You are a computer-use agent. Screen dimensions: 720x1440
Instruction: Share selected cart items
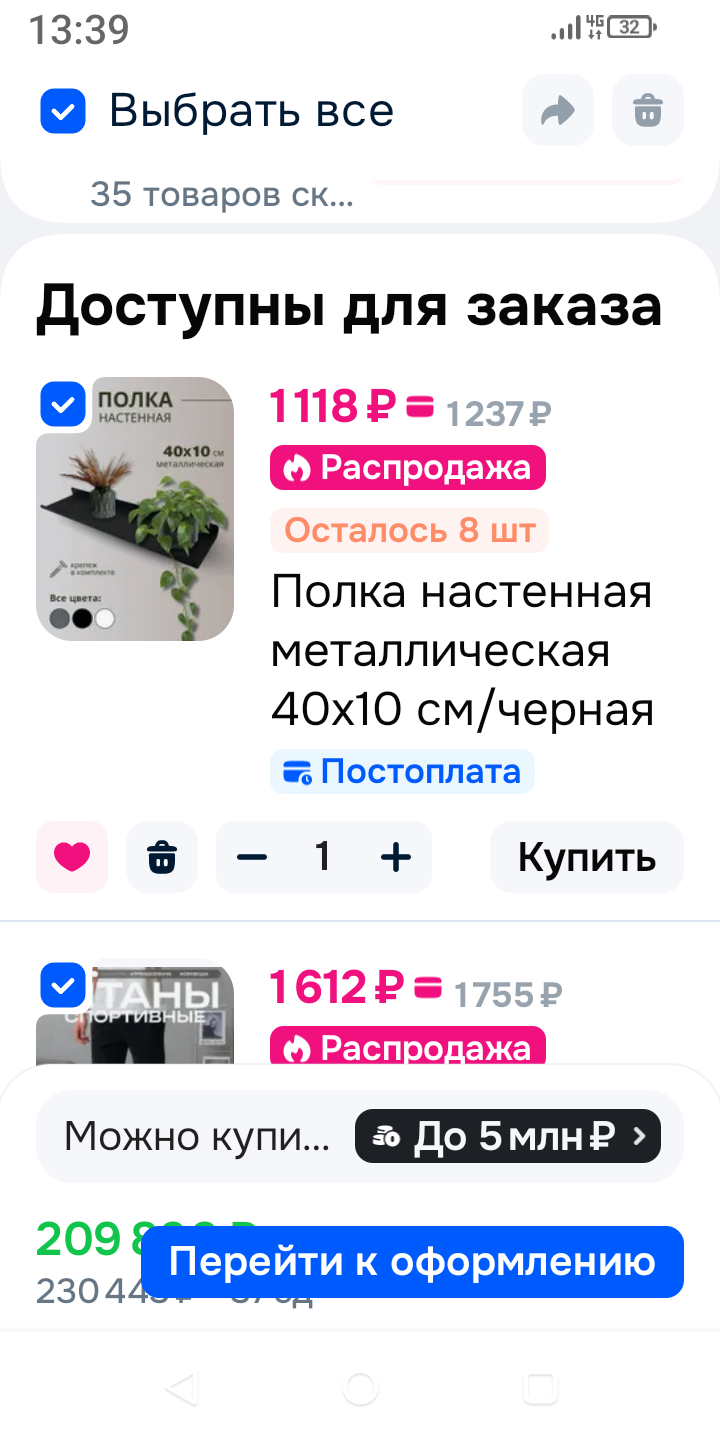557,110
